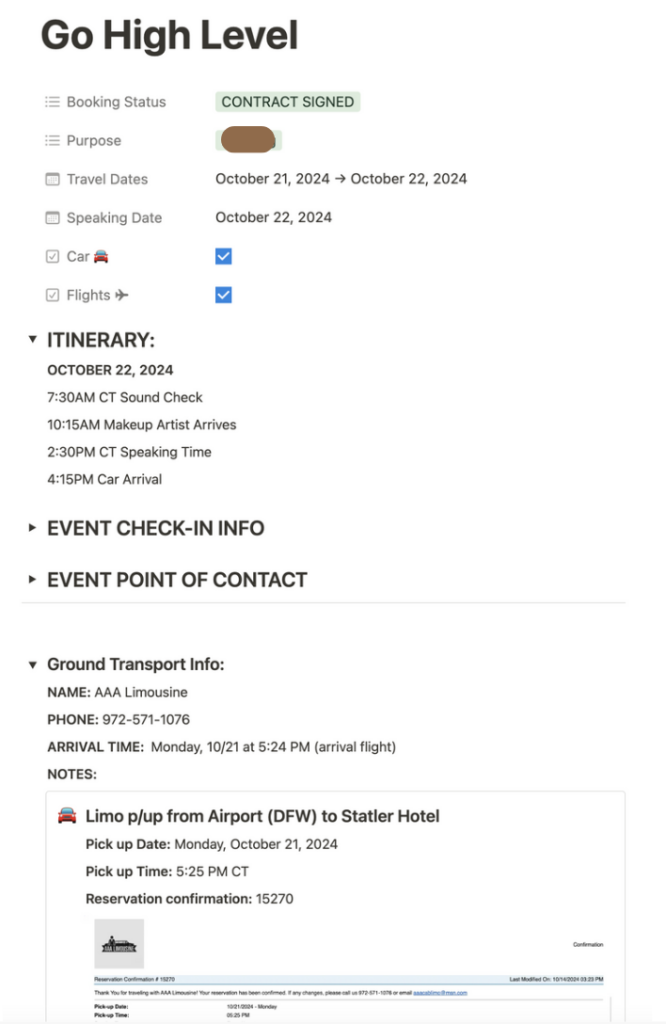Expand the EVENT POINT OF CONTACT section
Viewport: 666px width, 1024px height.
pyautogui.click(x=33, y=579)
